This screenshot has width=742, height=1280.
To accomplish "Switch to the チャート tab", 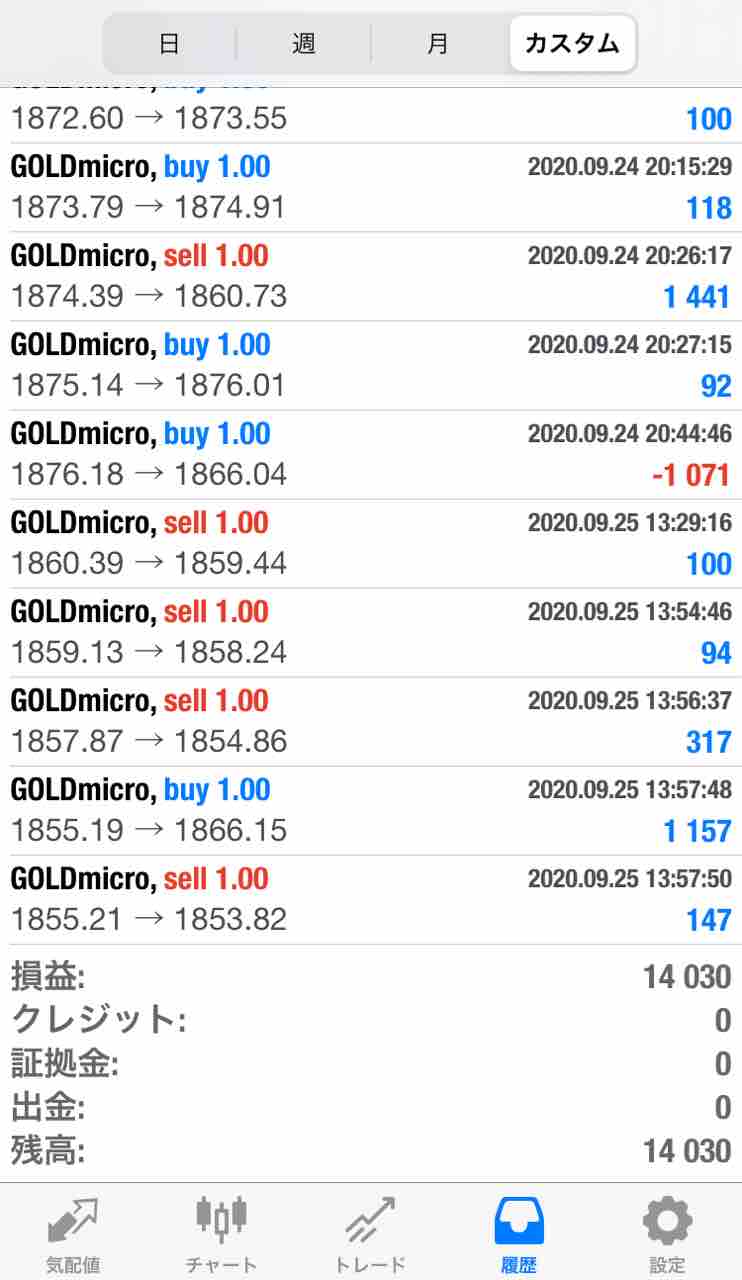I will pyautogui.click(x=221, y=1232).
